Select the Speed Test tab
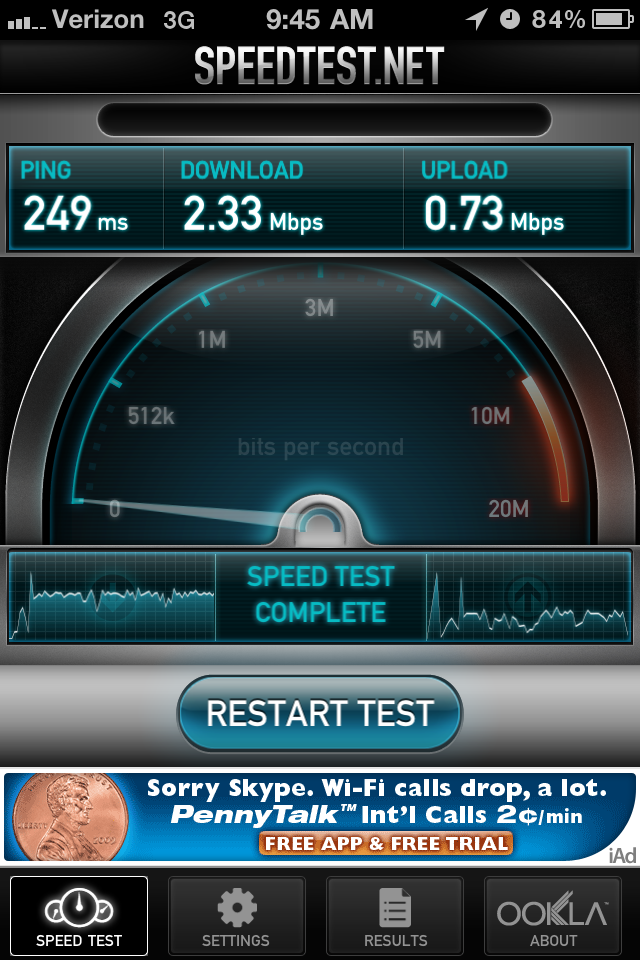Screen dimensions: 640x960 pos(79,916)
